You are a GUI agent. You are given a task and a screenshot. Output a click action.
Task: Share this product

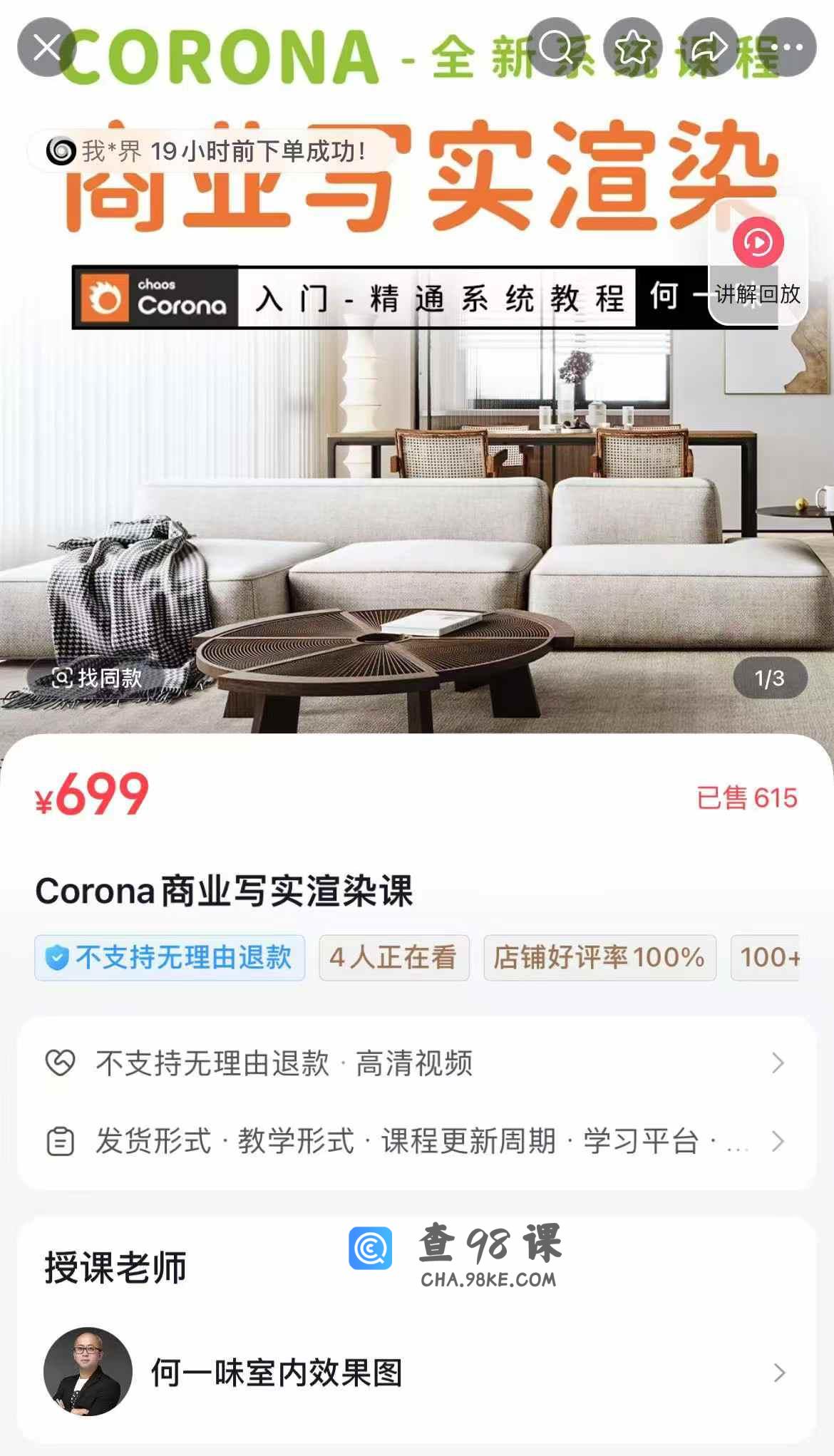coord(709,48)
